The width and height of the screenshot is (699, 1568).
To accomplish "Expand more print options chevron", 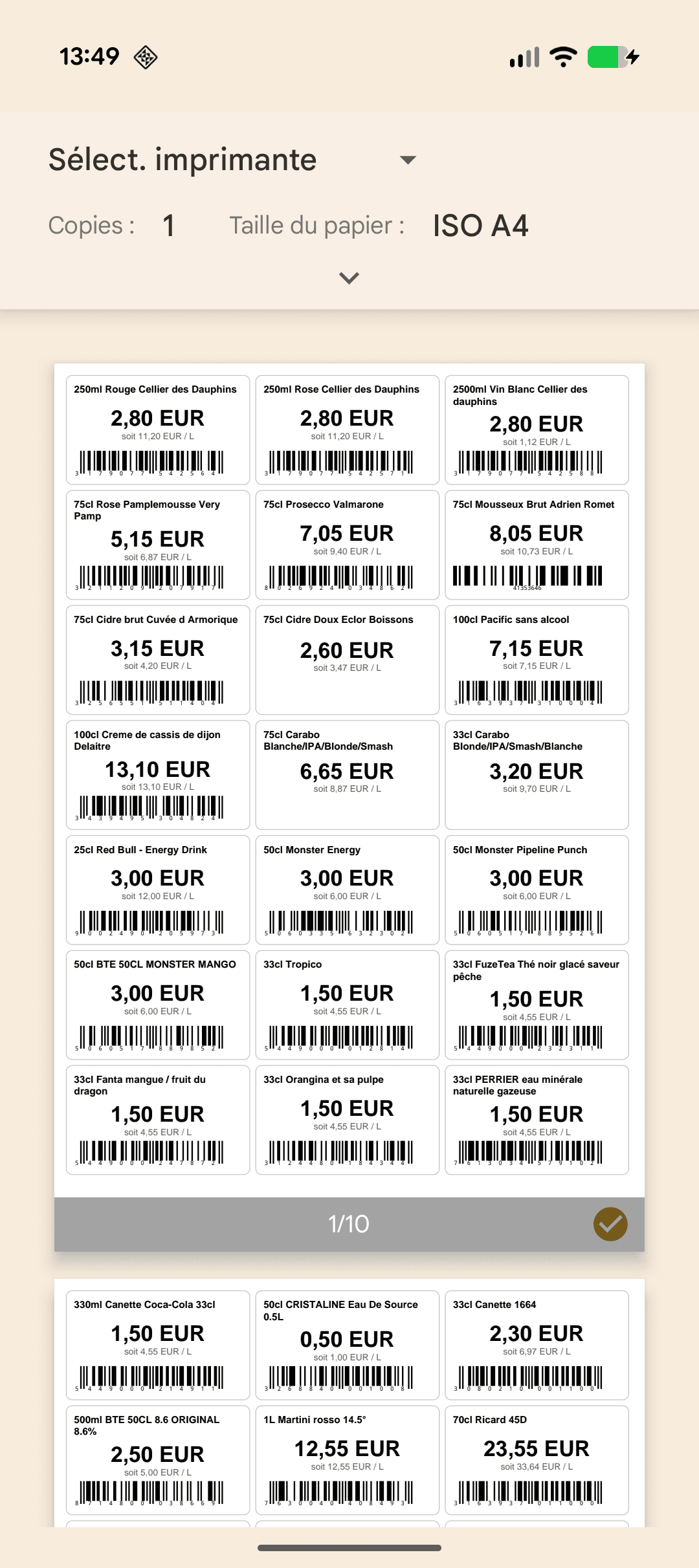I will tap(349, 278).
